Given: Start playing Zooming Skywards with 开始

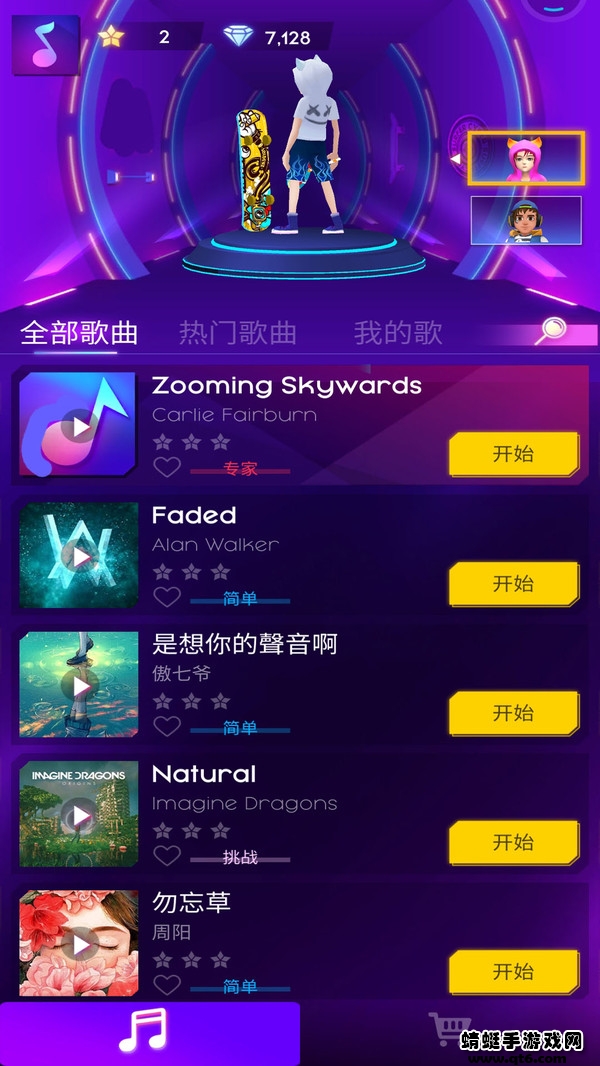Looking at the screenshot, I should click(x=513, y=454).
